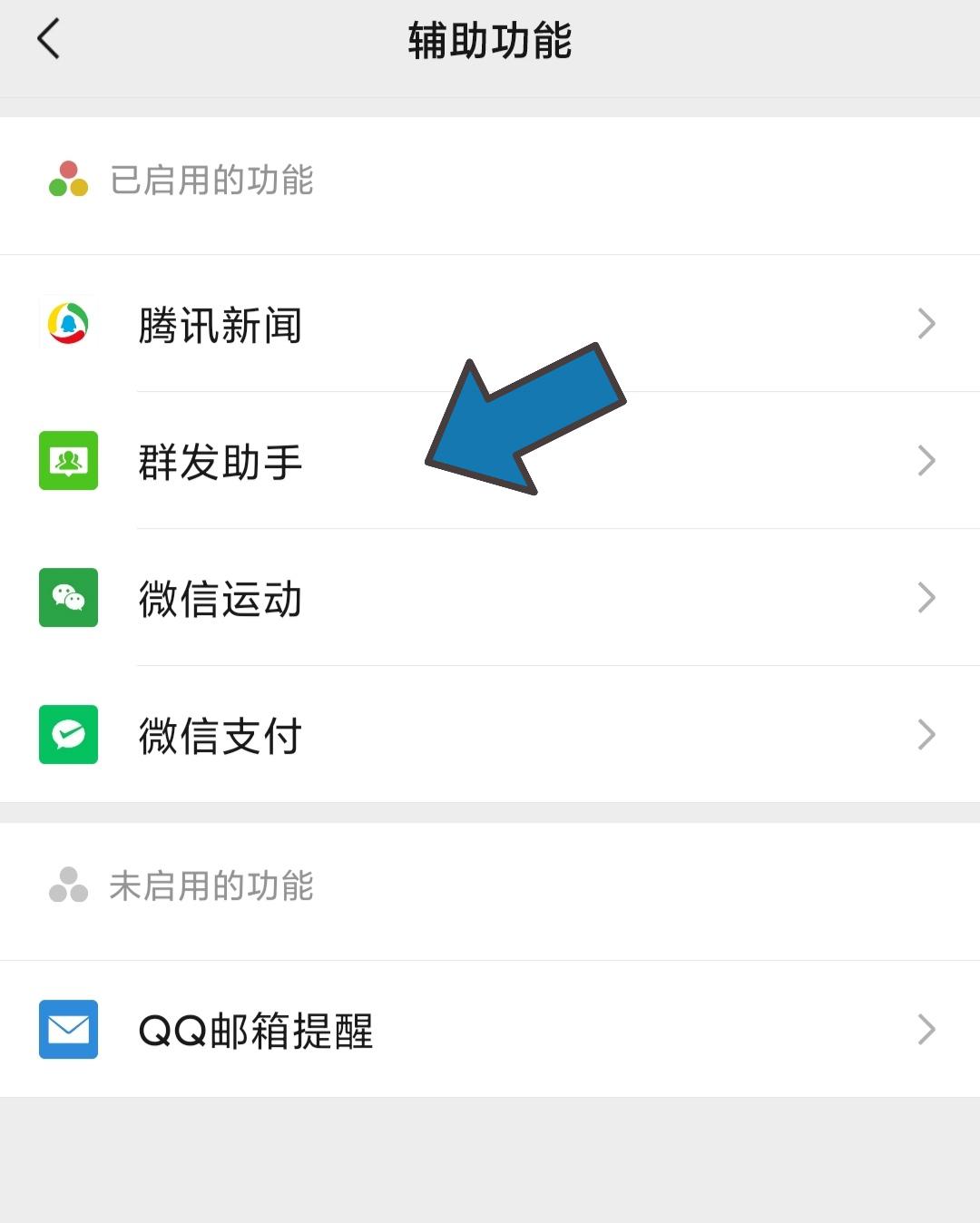Viewport: 980px width, 1223px height.
Task: Expand the 腾讯新闻 row chevron
Action: (926, 324)
